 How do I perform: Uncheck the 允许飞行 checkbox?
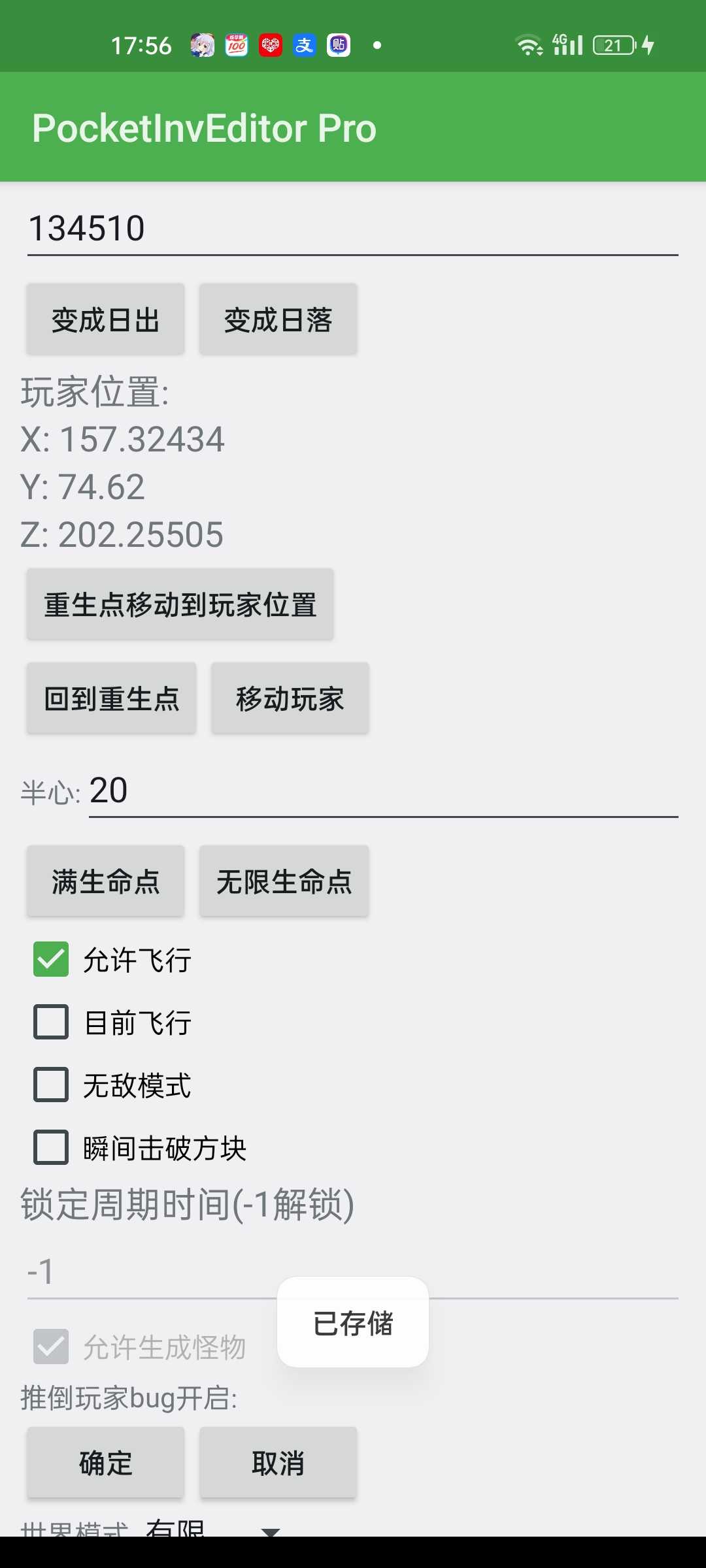click(x=51, y=959)
